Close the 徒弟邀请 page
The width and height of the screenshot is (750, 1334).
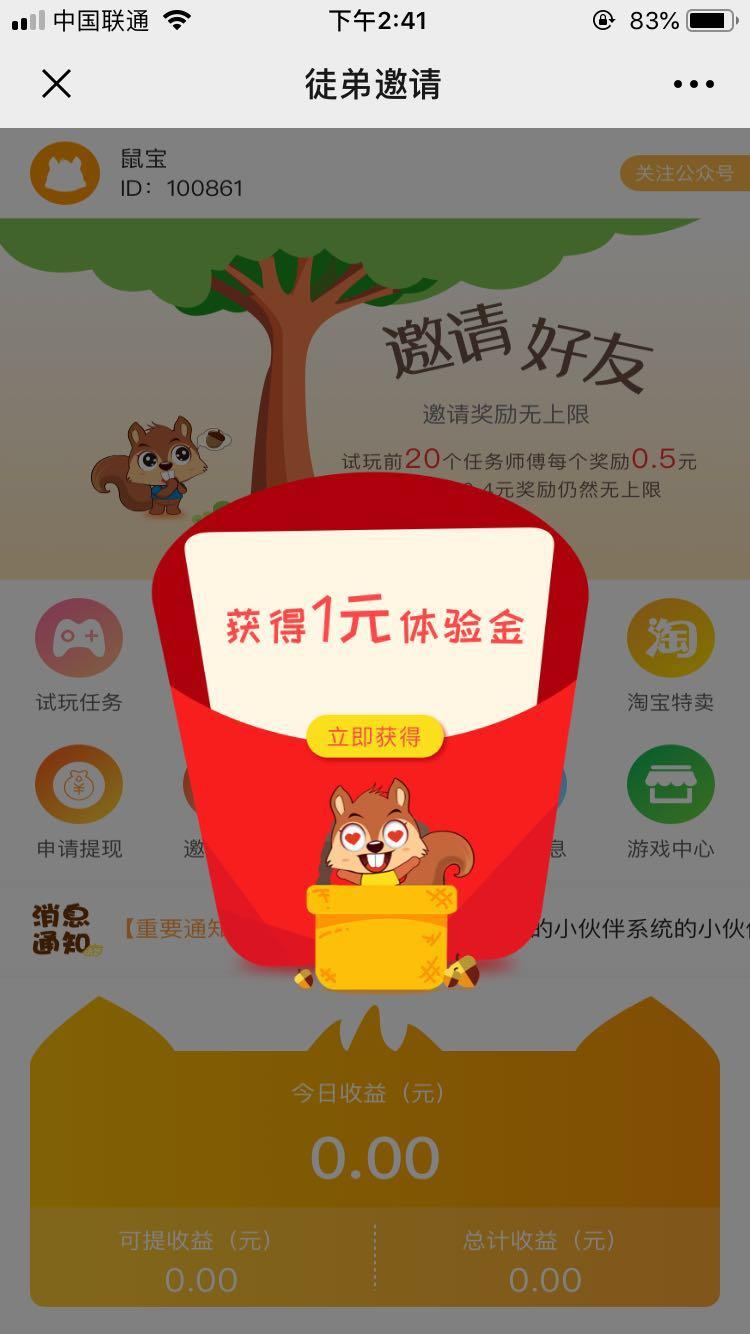(56, 84)
